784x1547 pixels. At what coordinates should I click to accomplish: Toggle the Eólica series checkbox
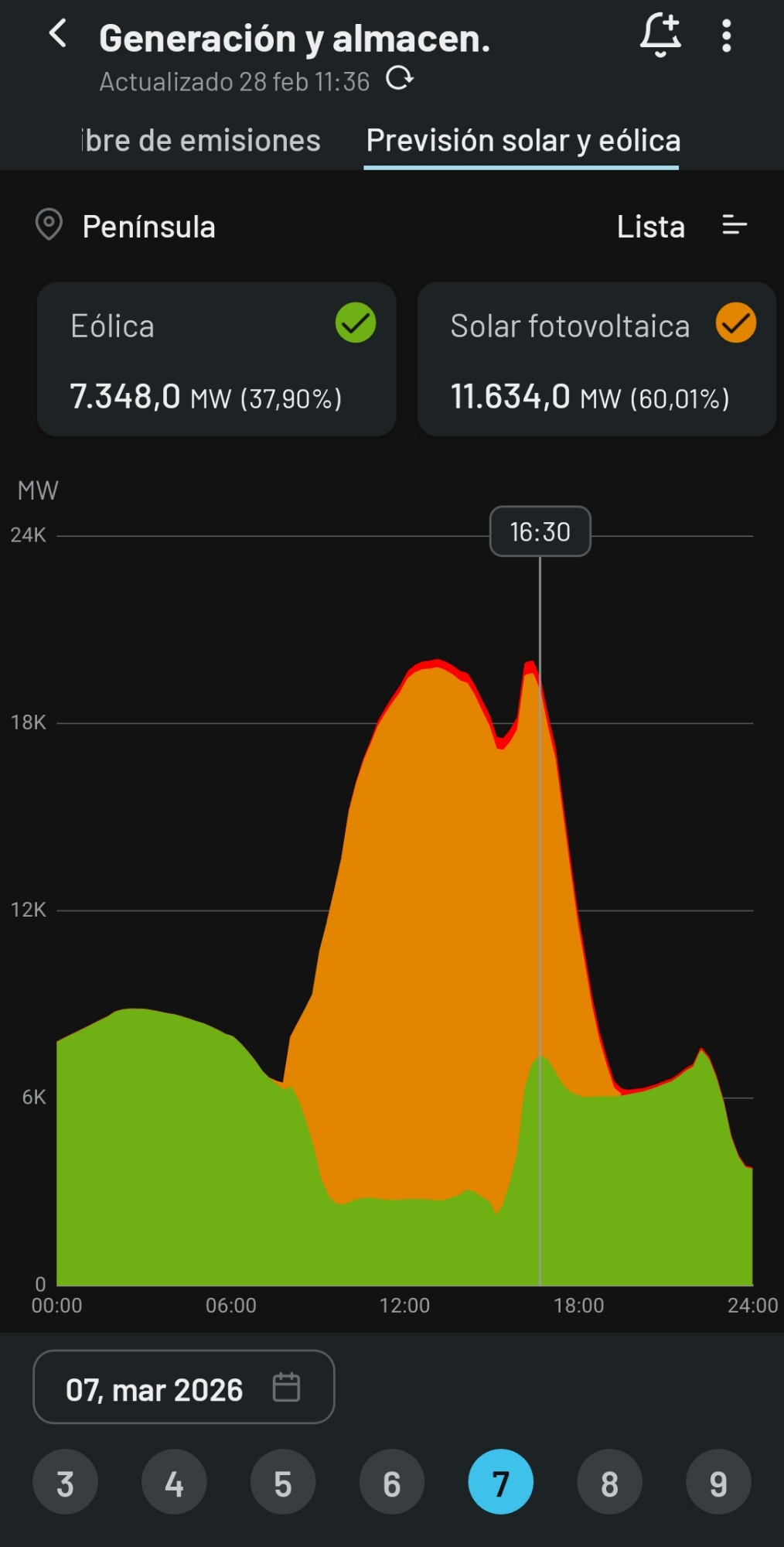coord(356,323)
